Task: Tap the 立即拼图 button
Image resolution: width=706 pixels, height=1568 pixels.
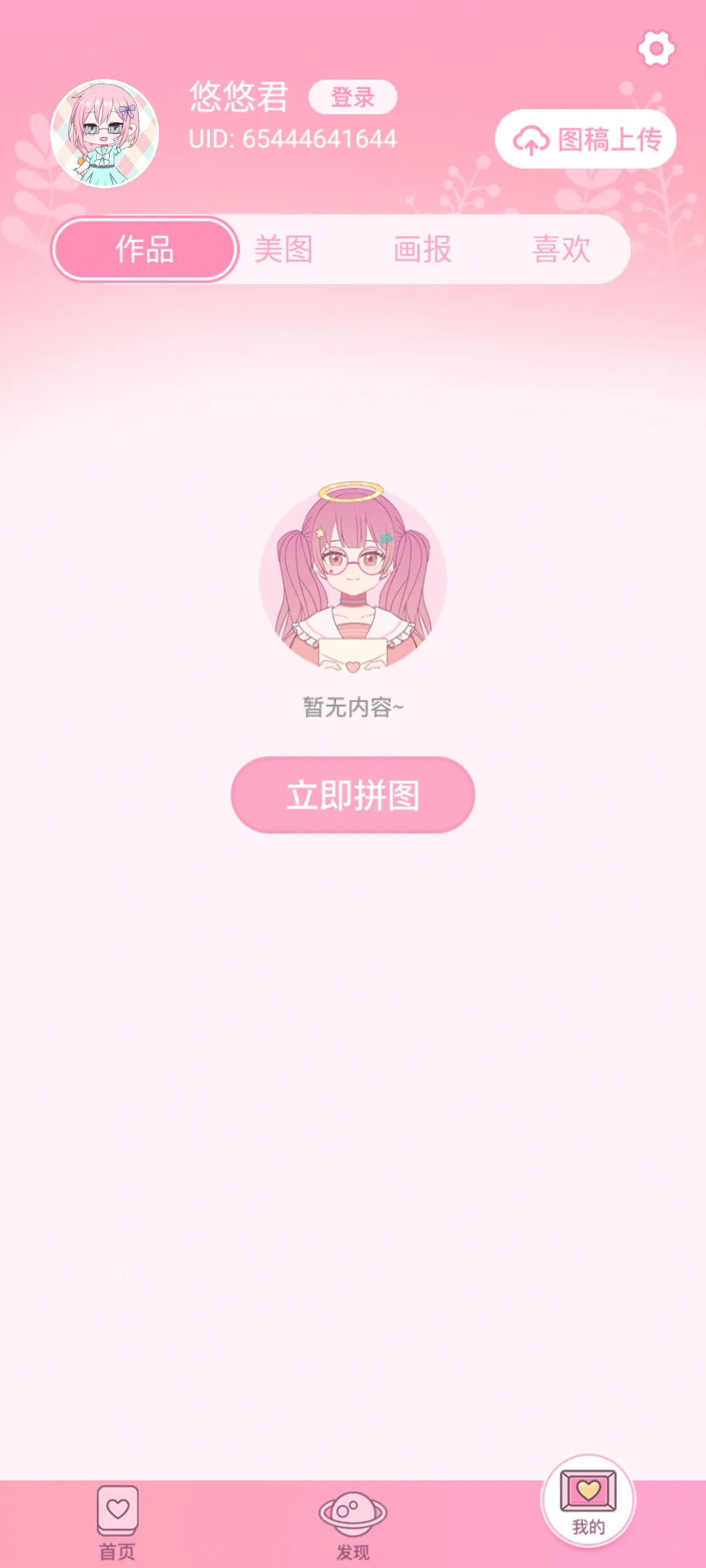Action: coord(353,795)
